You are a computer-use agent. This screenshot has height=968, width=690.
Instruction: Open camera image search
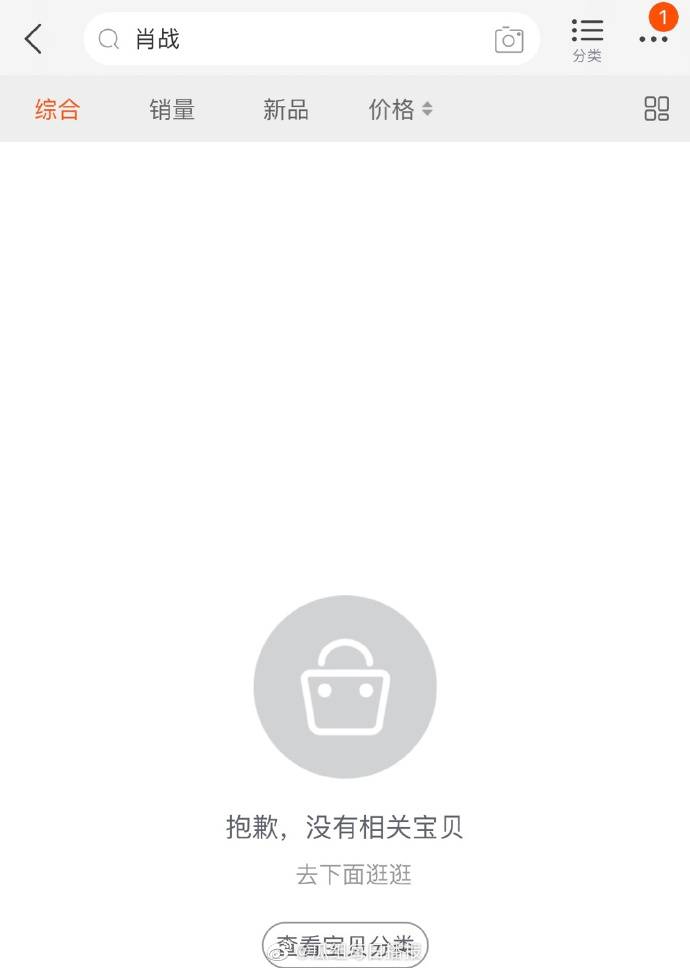point(509,39)
